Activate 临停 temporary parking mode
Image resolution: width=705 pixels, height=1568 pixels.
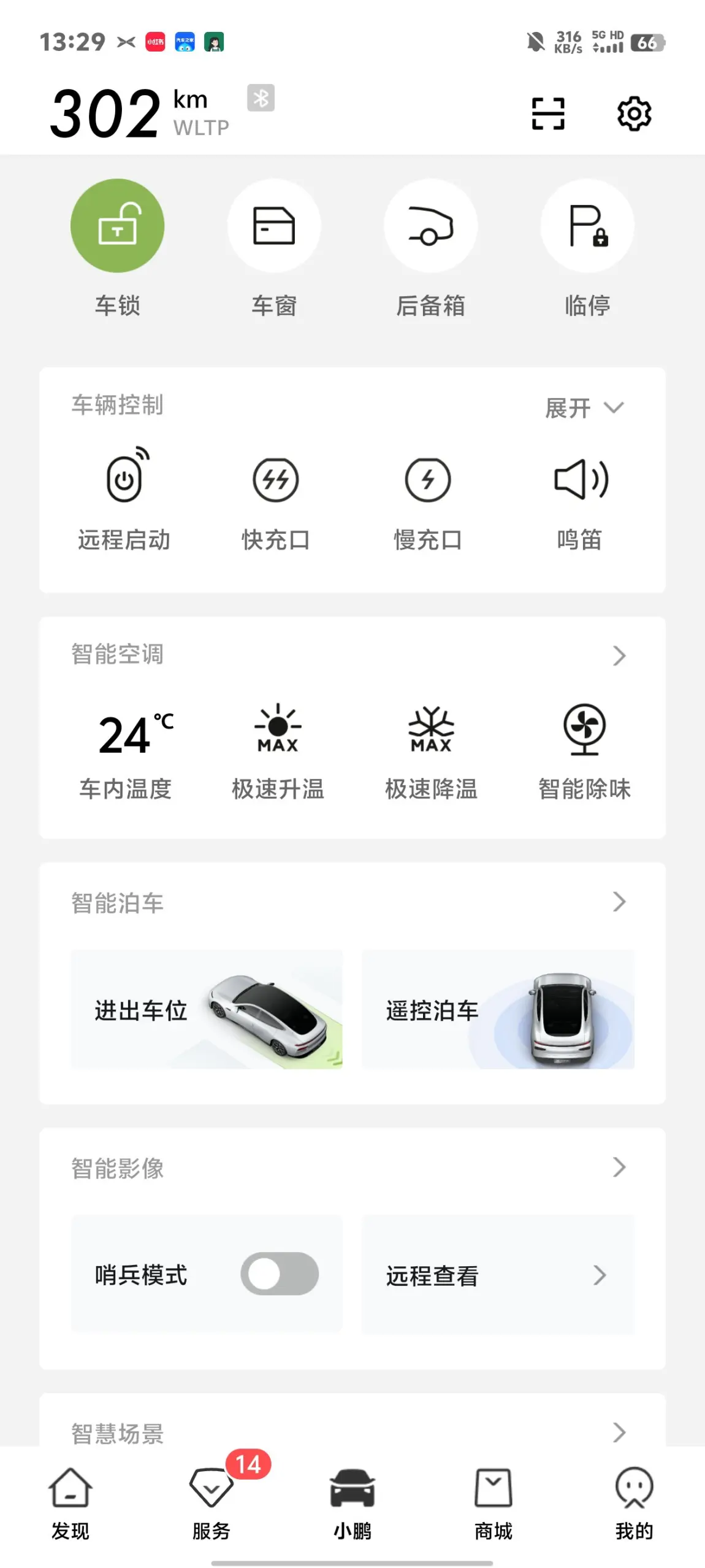(x=587, y=226)
